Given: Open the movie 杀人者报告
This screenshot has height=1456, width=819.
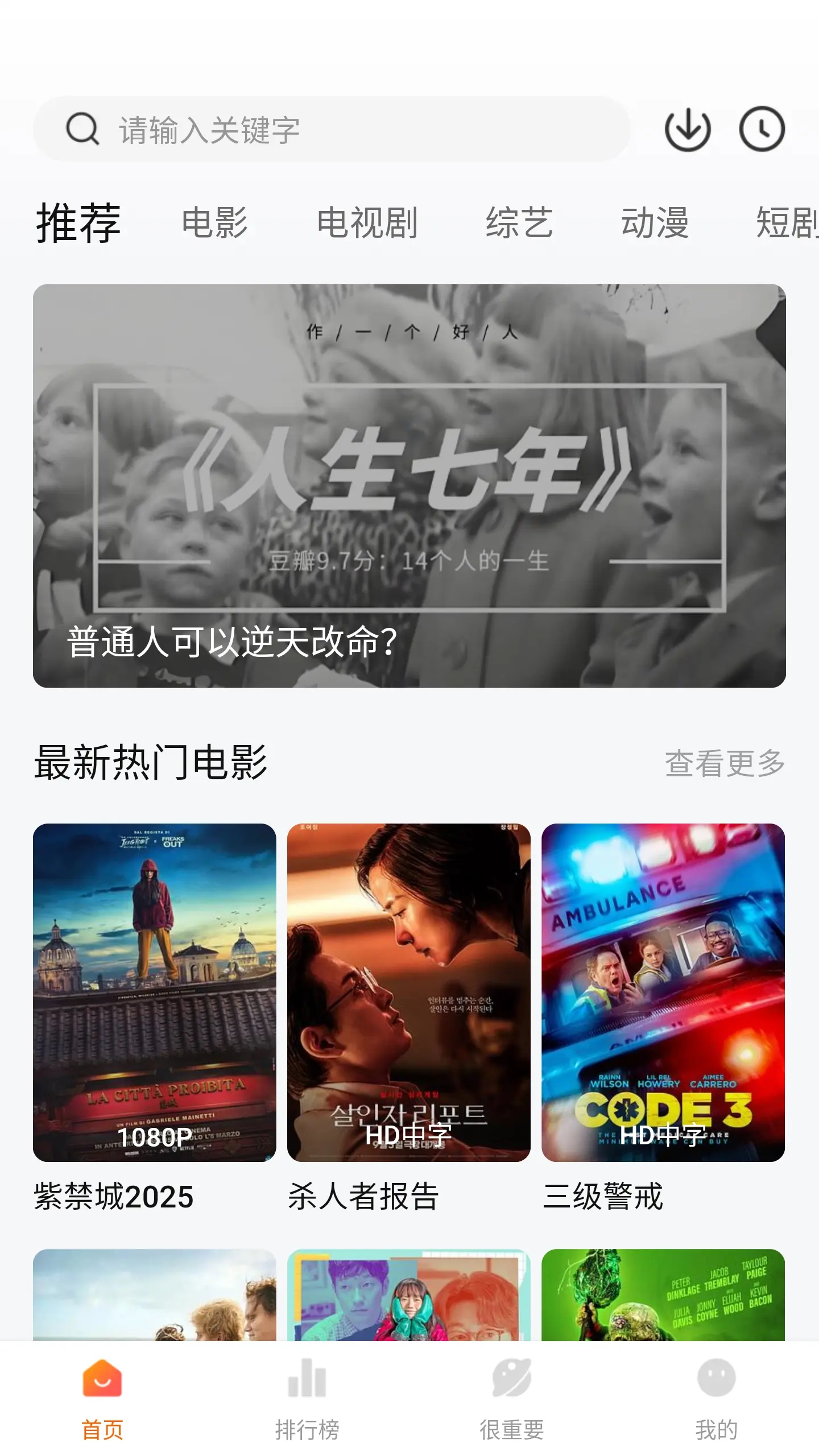Looking at the screenshot, I should (x=408, y=992).
